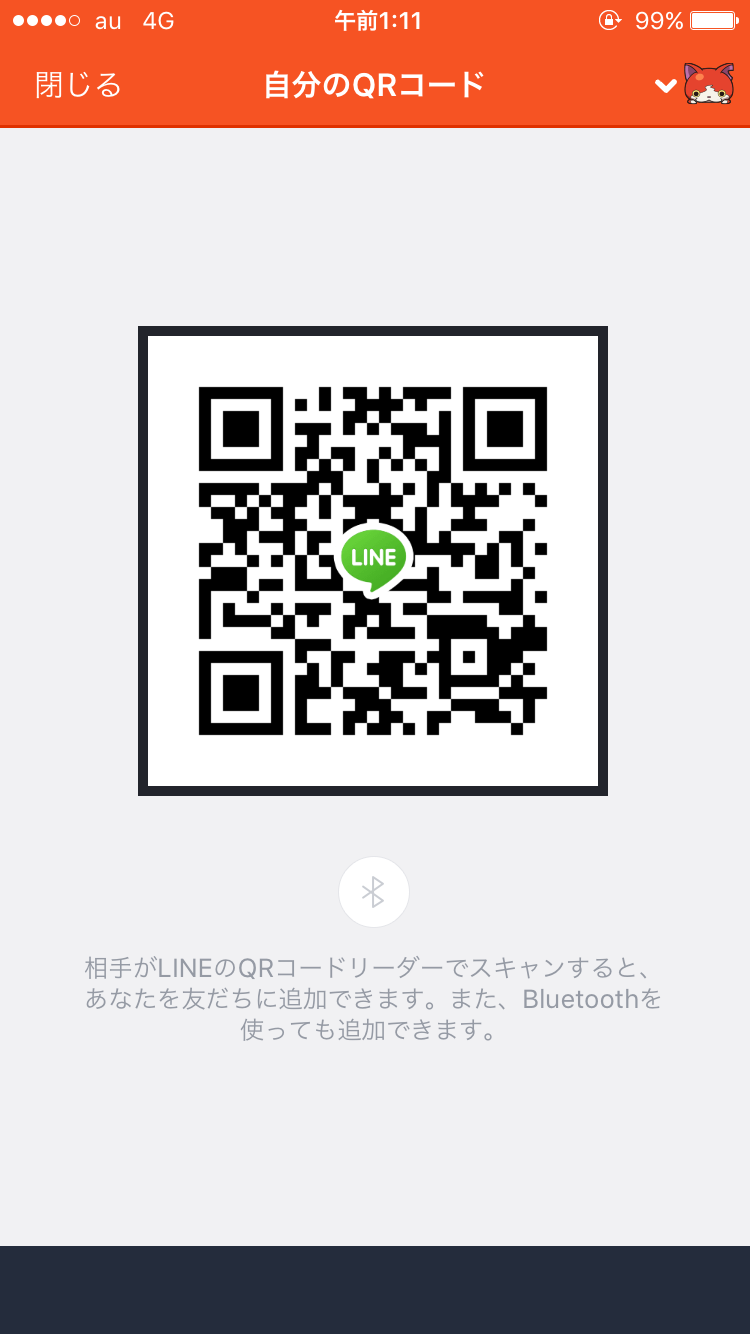
Task: Tap the LINE logo at QR code center
Action: (x=374, y=558)
